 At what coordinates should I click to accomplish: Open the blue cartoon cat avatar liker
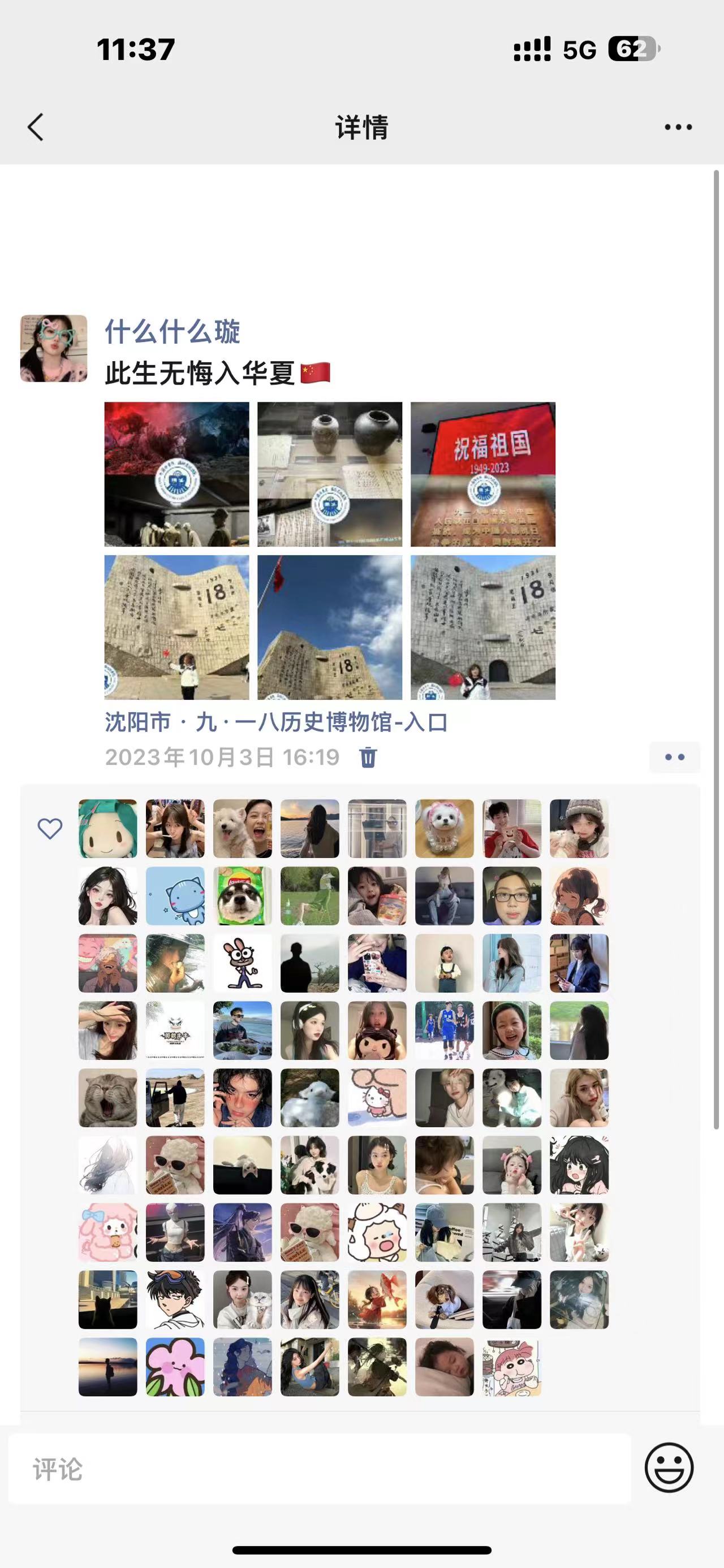175,896
